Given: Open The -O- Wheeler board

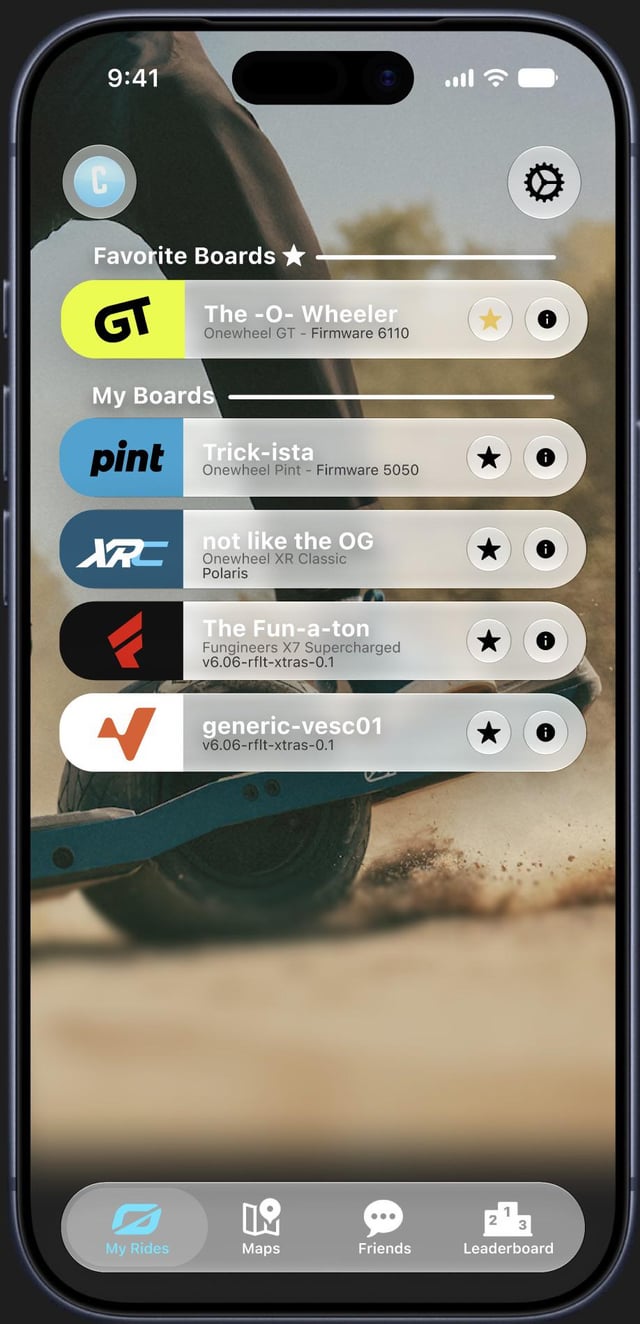Looking at the screenshot, I should 324,319.
